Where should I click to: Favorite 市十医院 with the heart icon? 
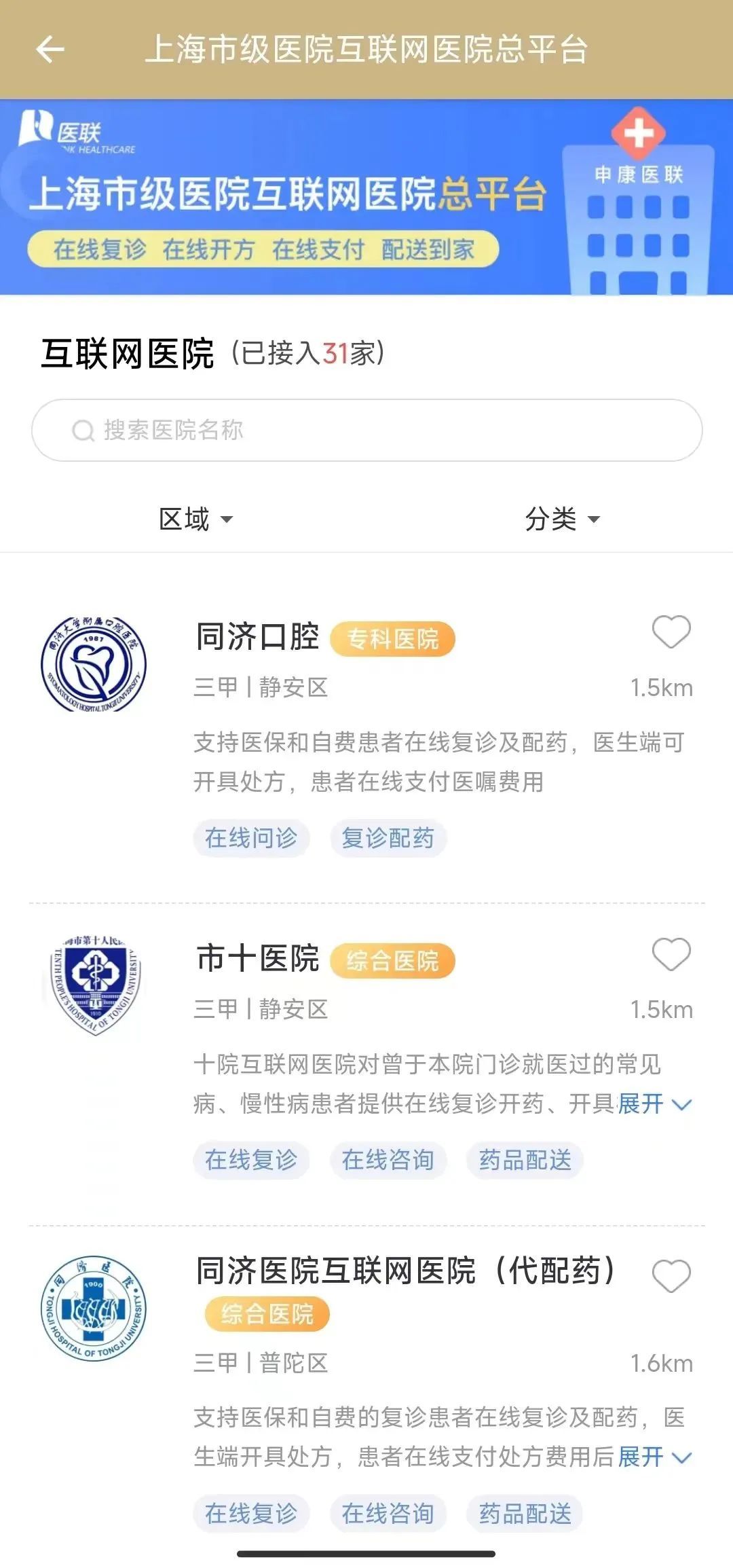tap(671, 955)
